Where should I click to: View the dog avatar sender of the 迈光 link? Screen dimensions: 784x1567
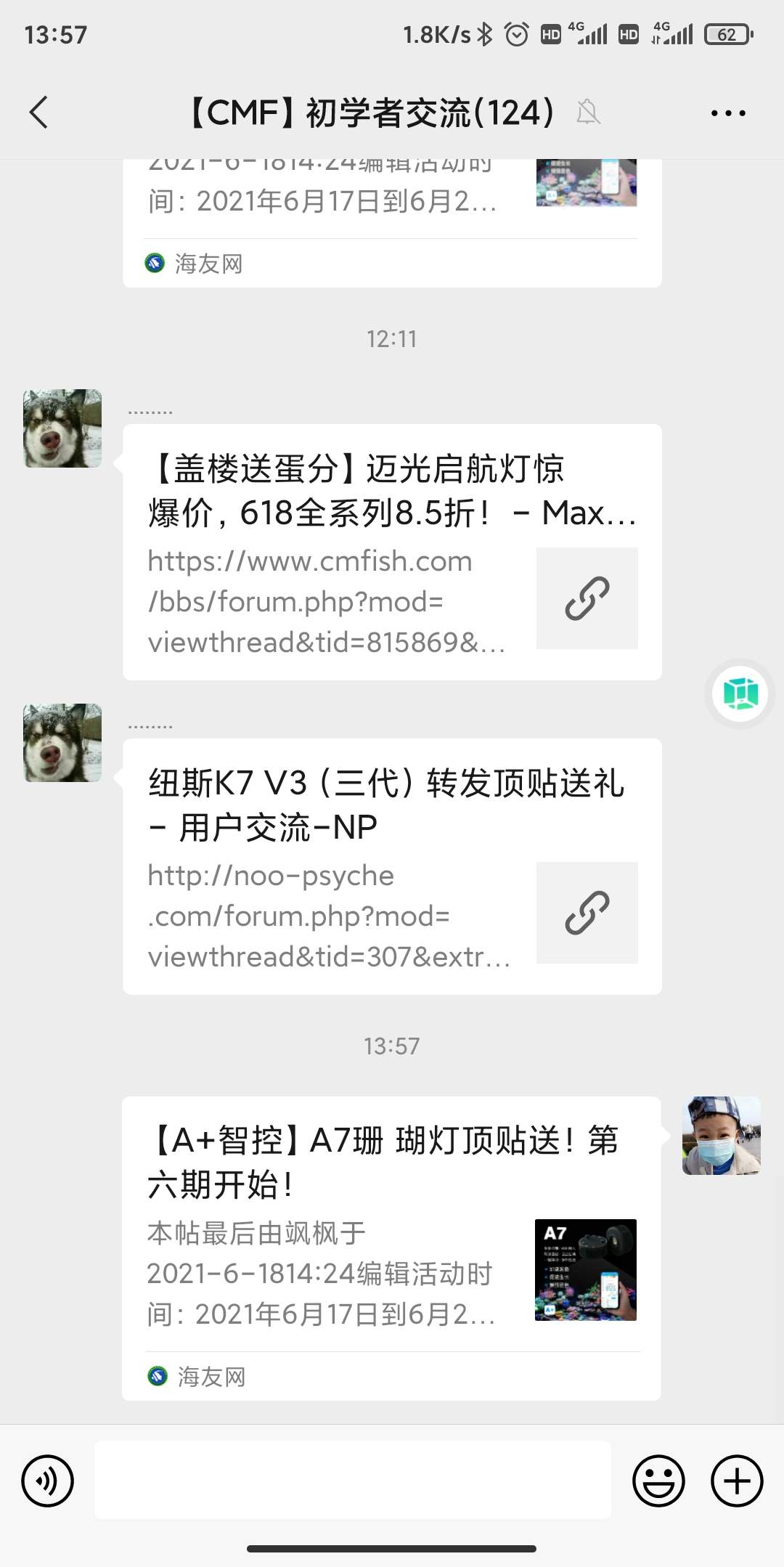point(62,428)
